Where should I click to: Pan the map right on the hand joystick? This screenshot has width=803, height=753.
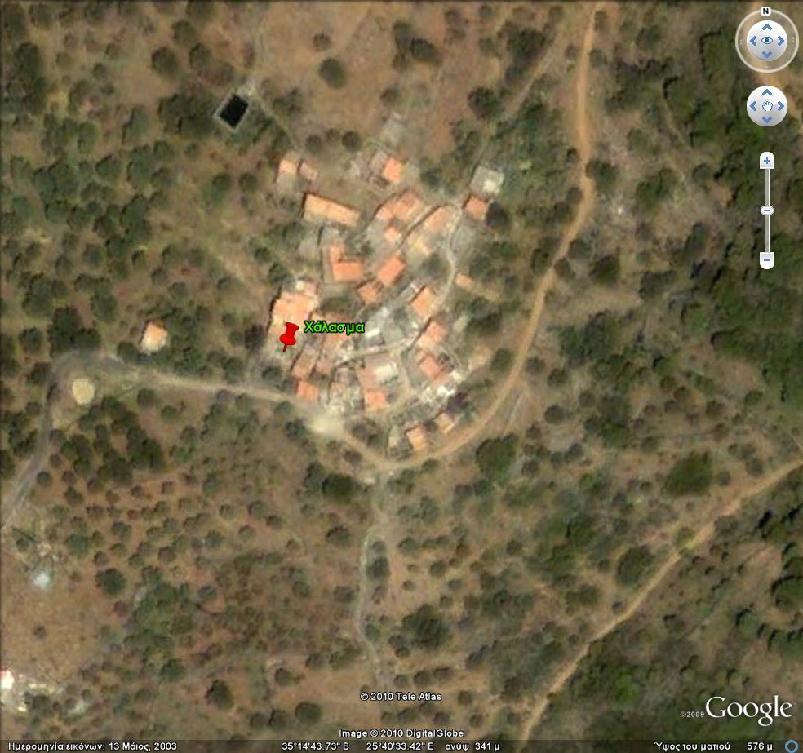tap(780, 105)
